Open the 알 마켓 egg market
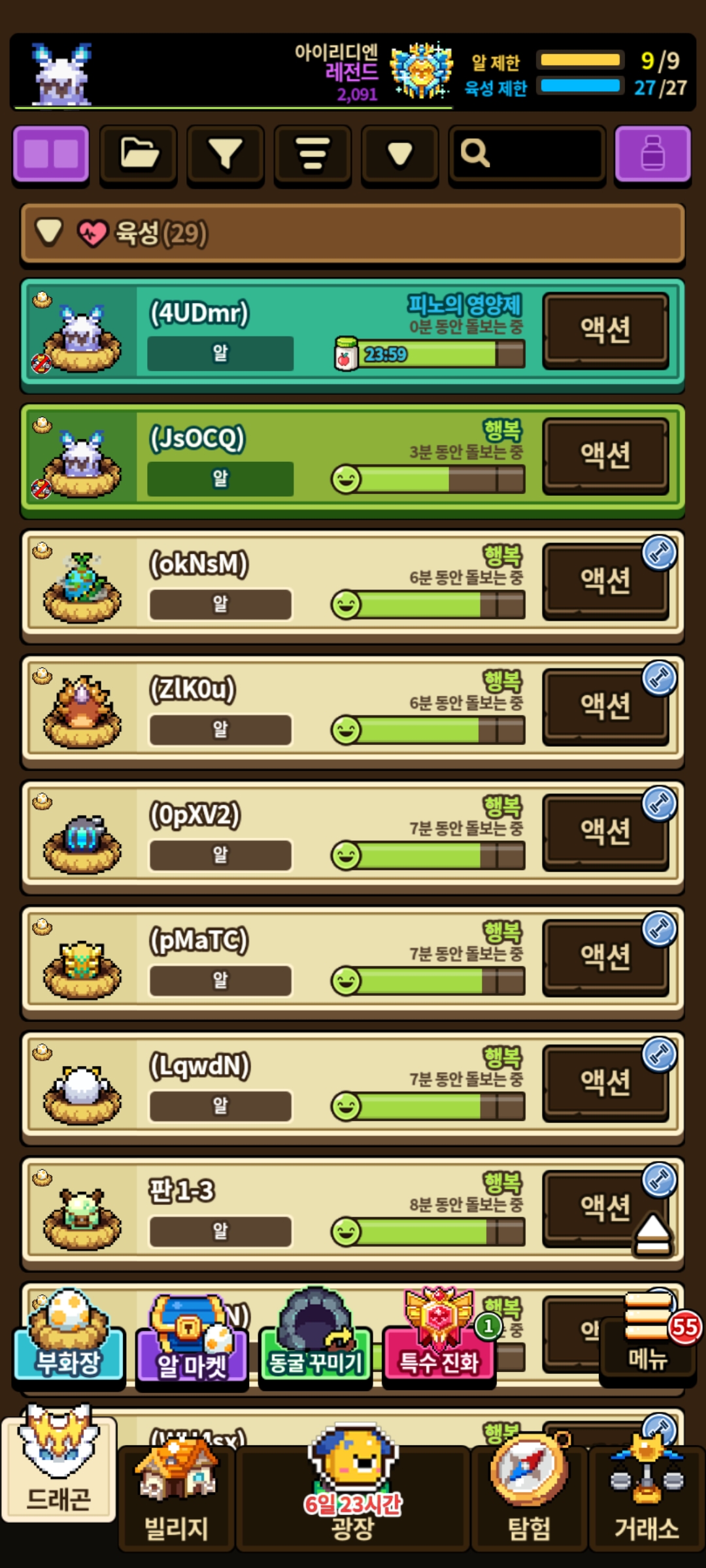 point(192,1343)
